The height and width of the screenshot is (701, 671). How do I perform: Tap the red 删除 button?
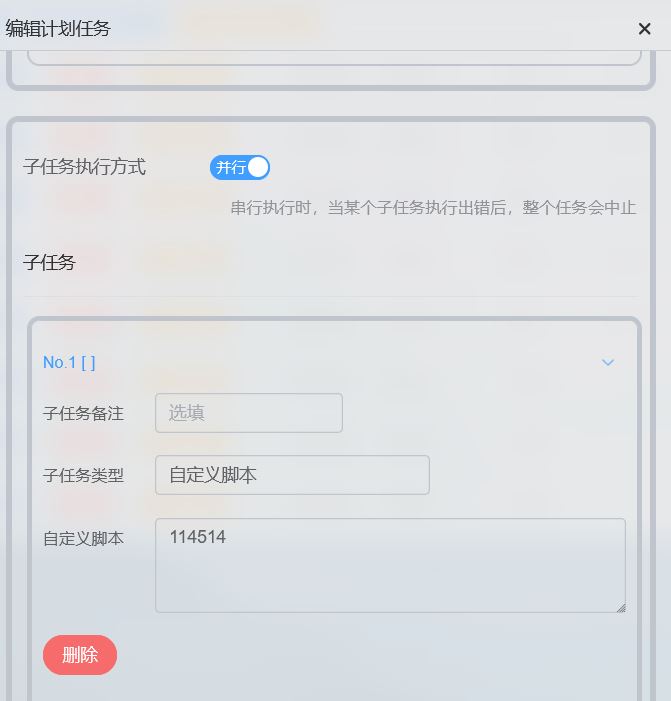point(80,655)
